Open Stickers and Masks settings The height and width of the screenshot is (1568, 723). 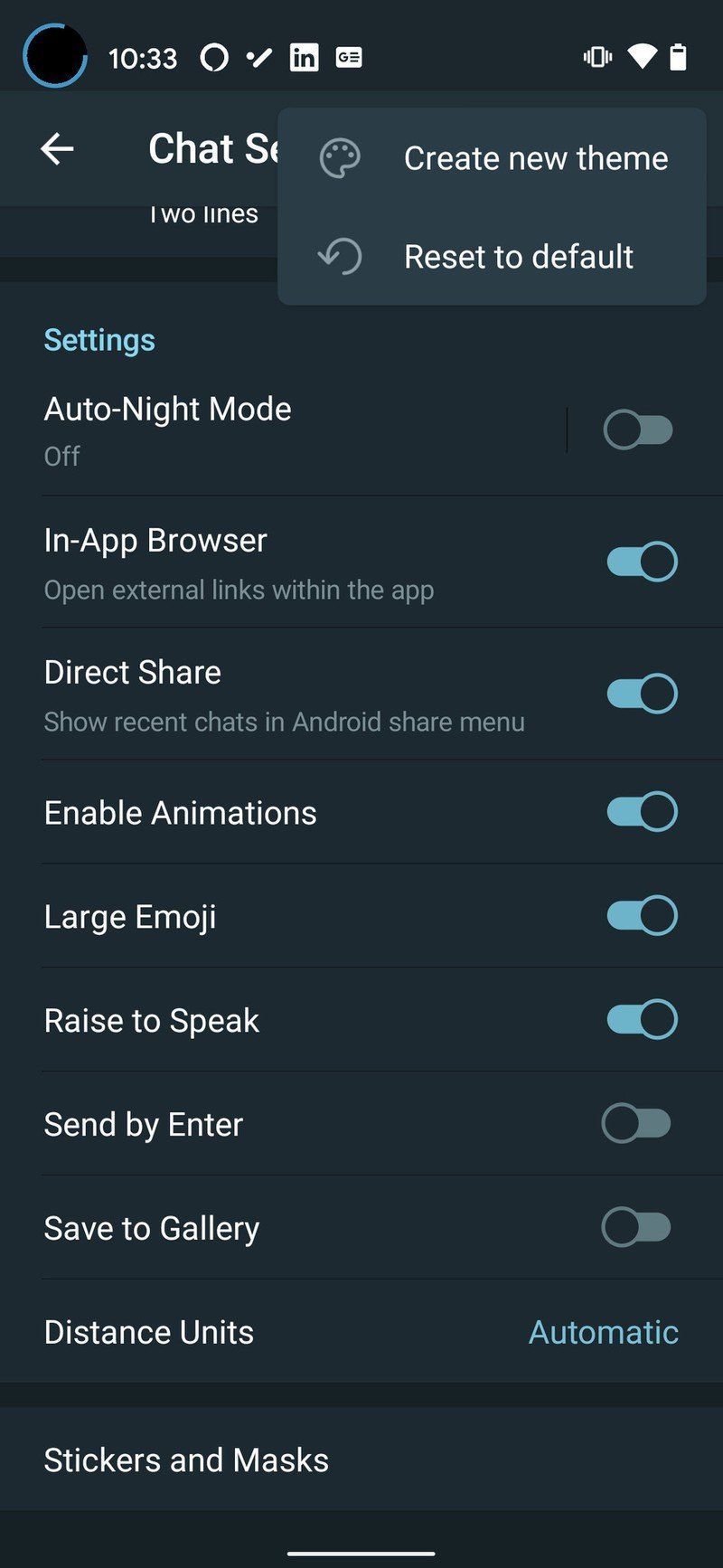click(x=185, y=1459)
